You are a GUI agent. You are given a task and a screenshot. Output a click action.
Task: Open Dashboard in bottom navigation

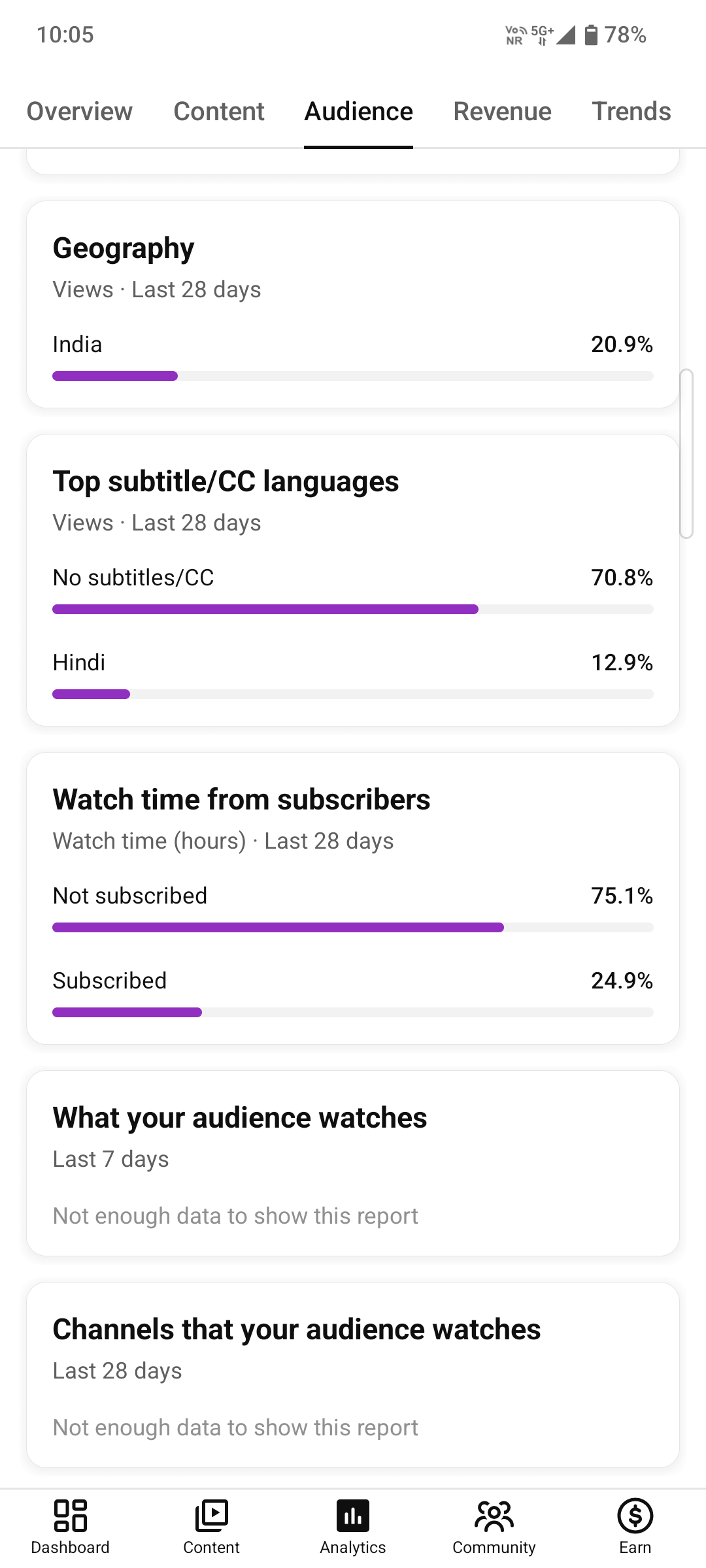pyautogui.click(x=71, y=1527)
